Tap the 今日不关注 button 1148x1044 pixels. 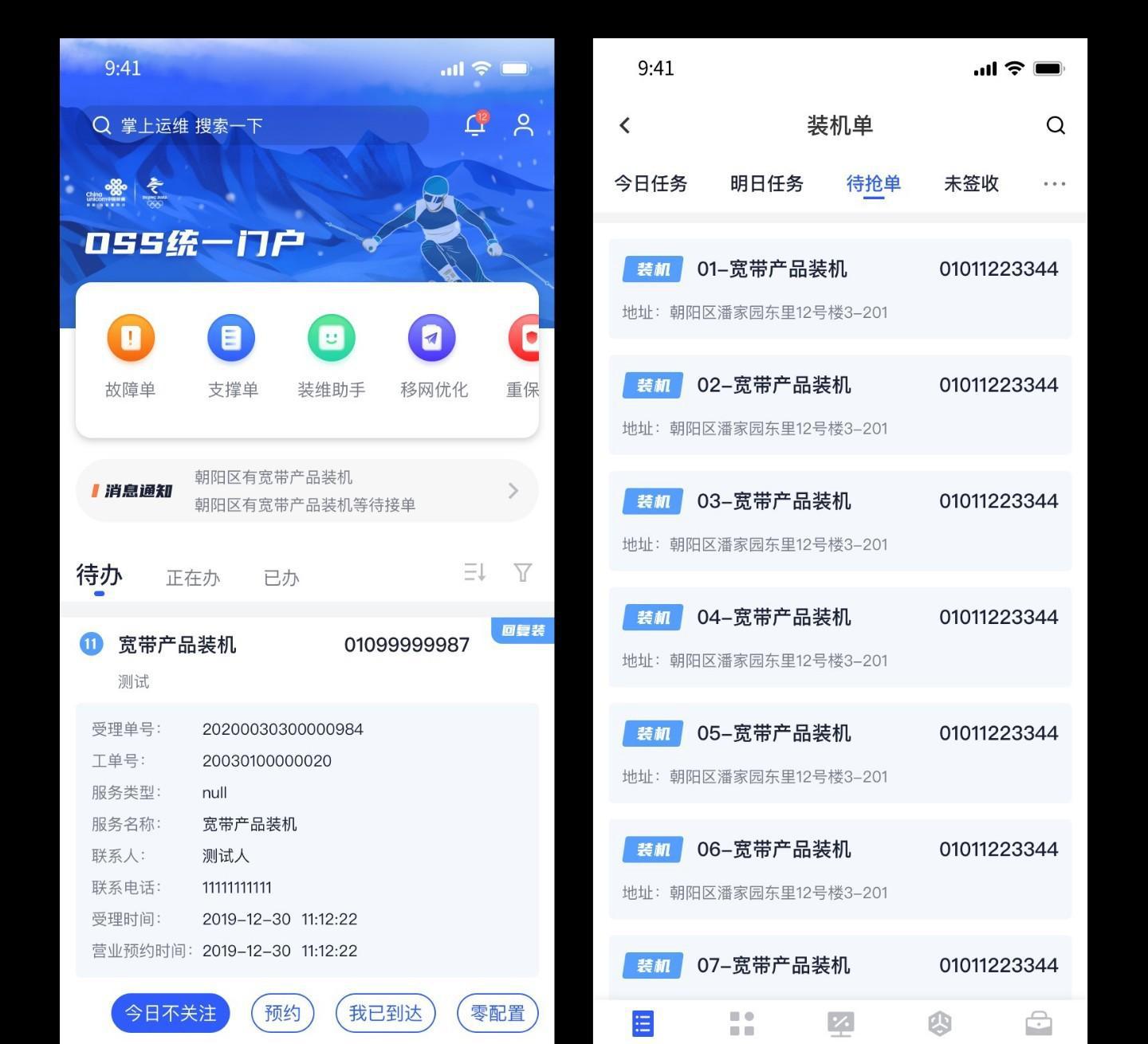[170, 1013]
